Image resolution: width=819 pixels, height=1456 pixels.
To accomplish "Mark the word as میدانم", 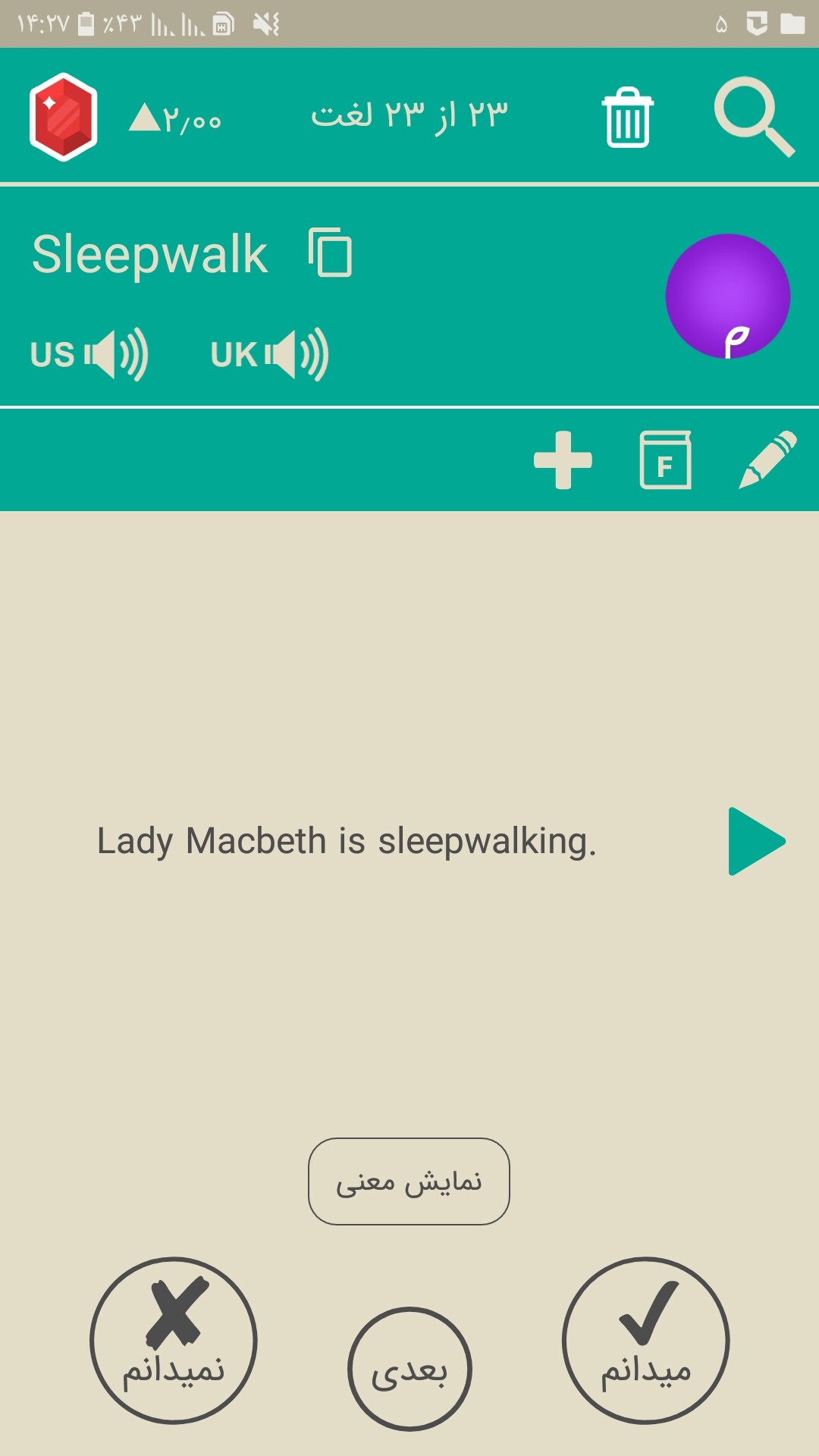I will point(645,1340).
